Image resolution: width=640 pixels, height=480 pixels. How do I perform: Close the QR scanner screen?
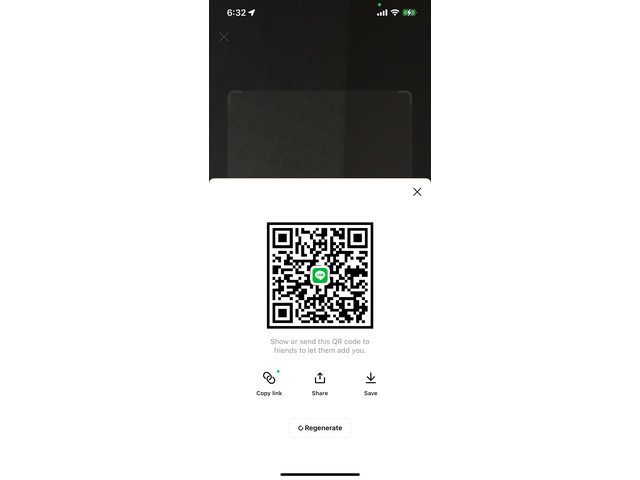(224, 37)
